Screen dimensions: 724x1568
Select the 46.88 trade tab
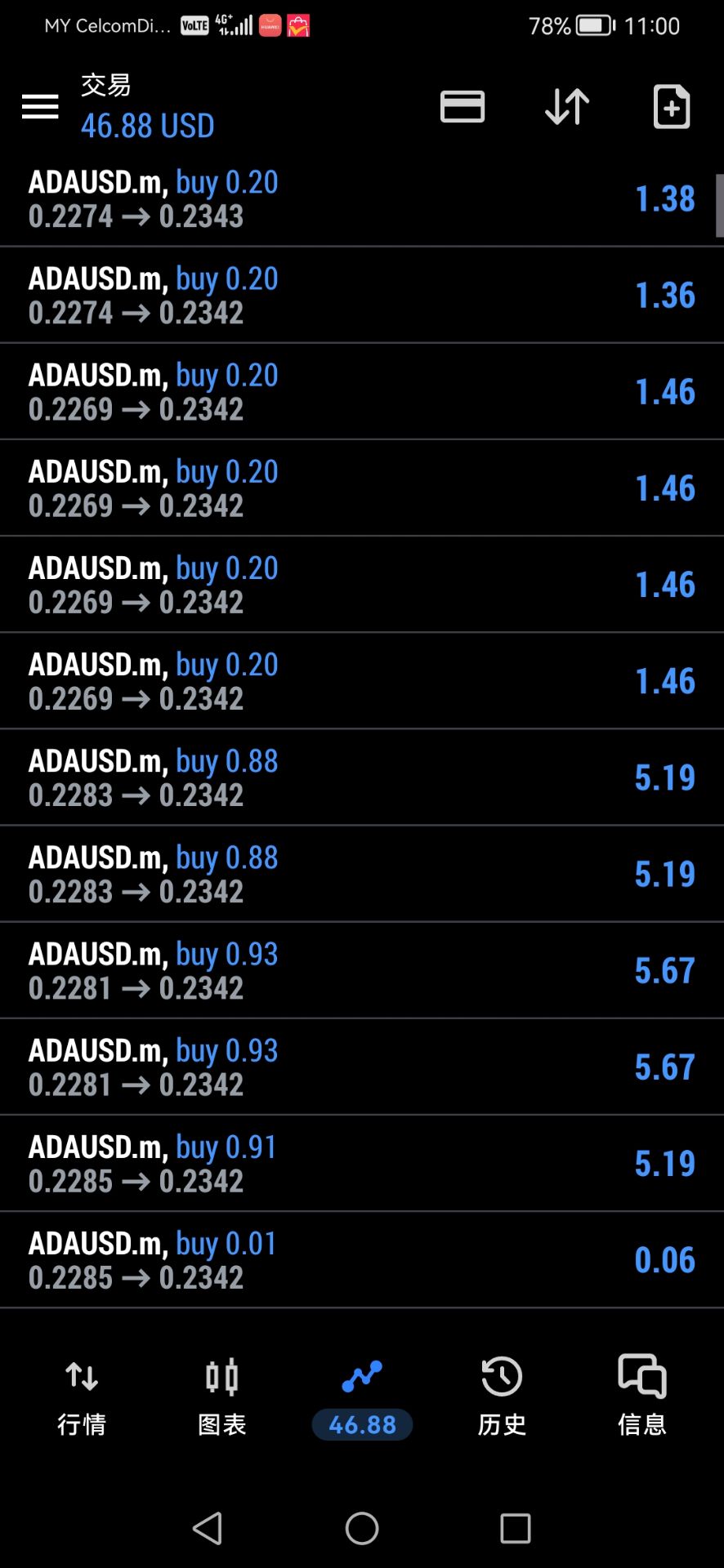point(362,1397)
